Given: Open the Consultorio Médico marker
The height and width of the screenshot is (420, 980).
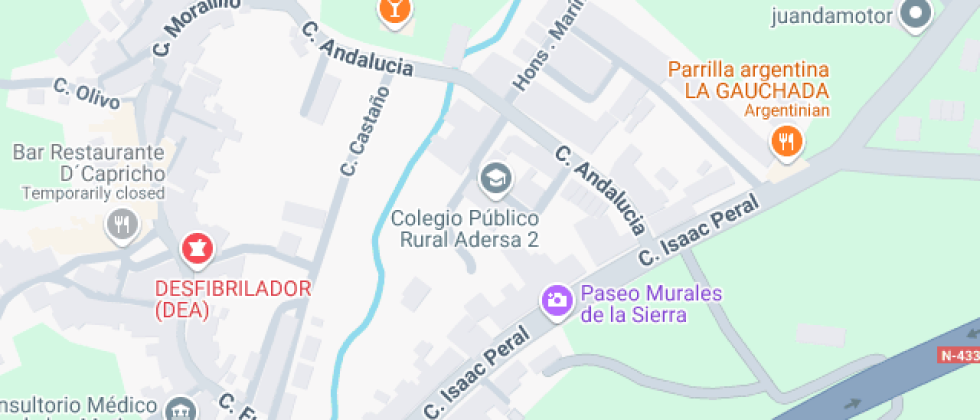Looking at the screenshot, I should pos(182,410).
